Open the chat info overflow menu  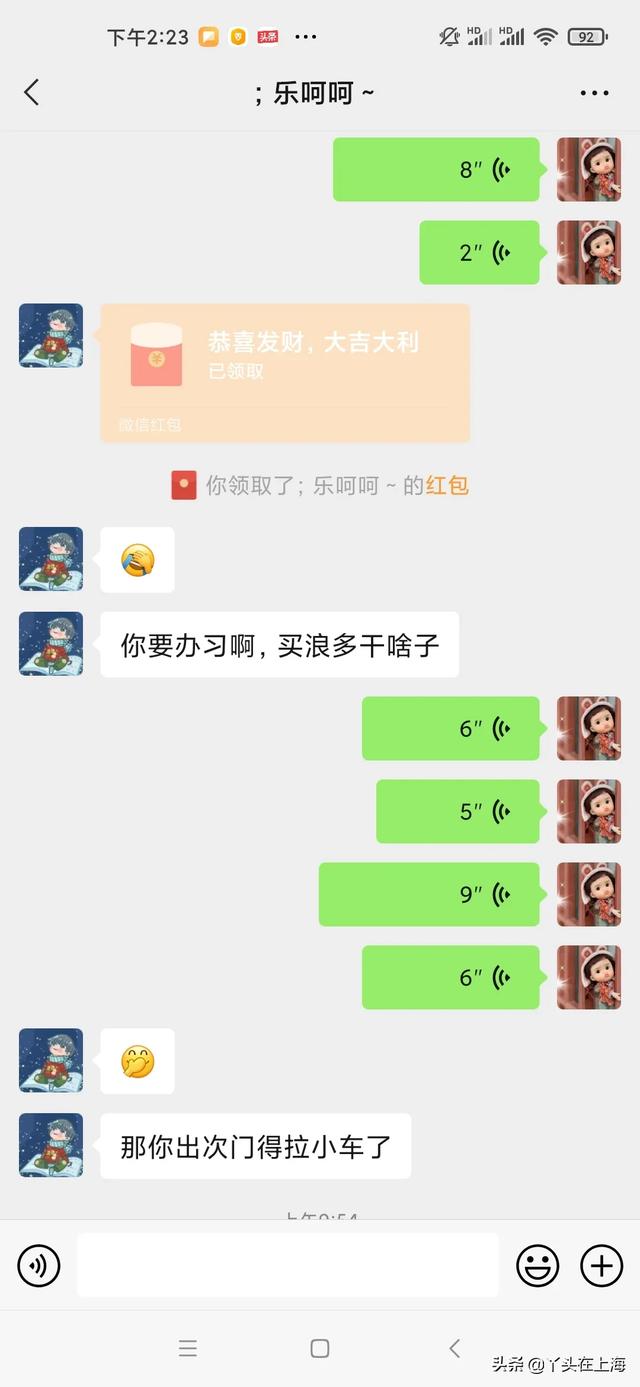tap(594, 93)
